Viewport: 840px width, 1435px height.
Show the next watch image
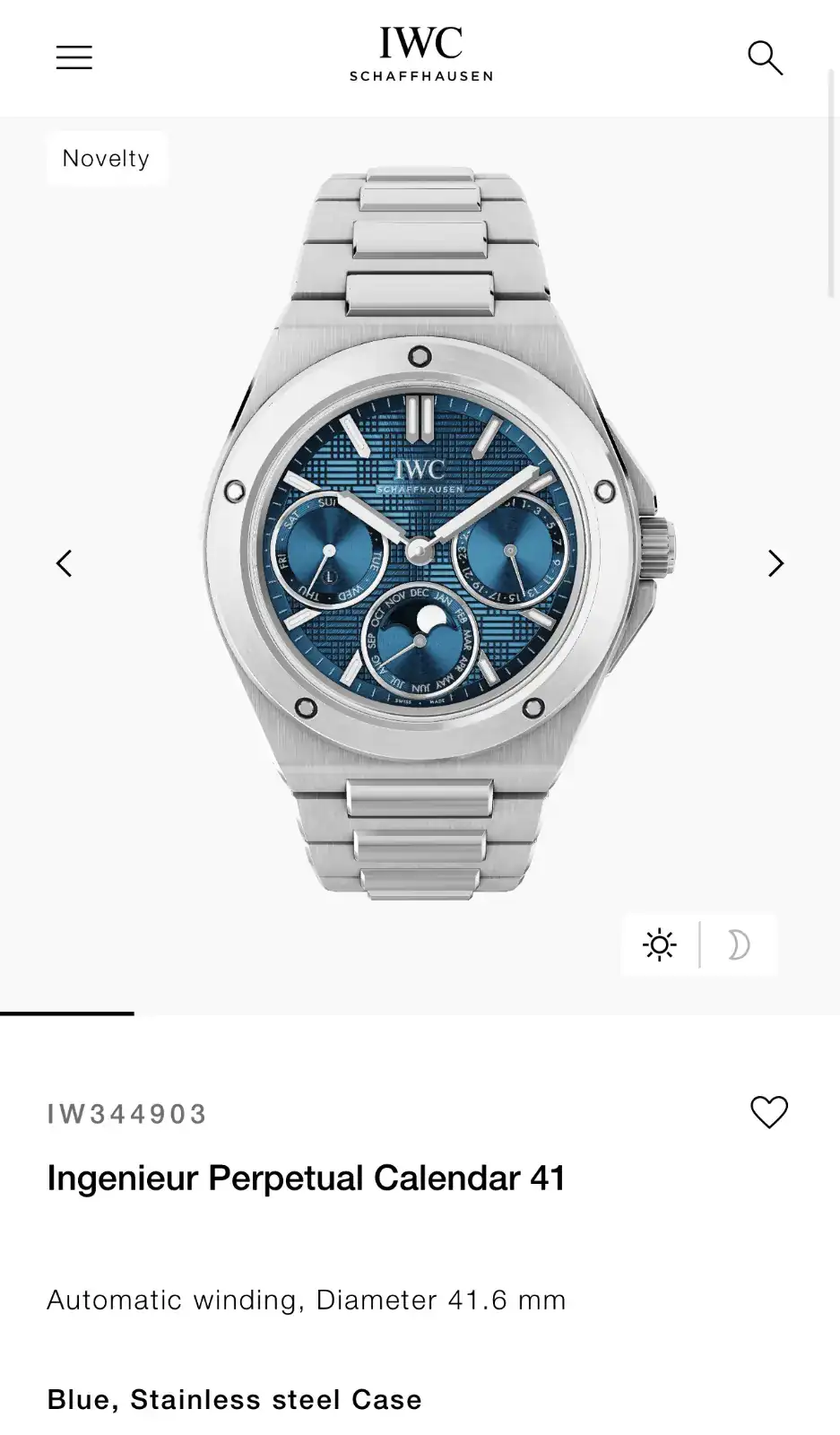coord(775,563)
